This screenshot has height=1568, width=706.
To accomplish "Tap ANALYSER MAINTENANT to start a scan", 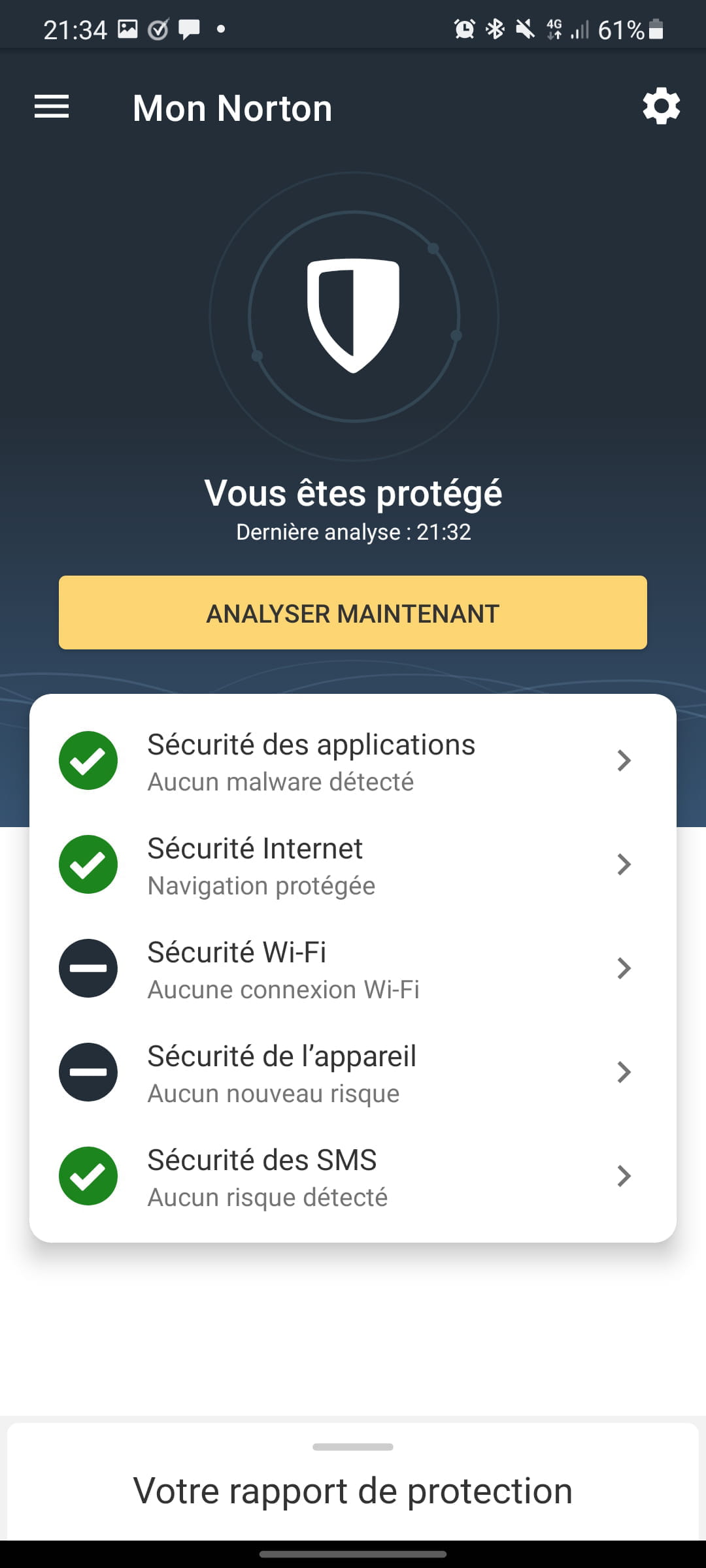I will tap(353, 613).
